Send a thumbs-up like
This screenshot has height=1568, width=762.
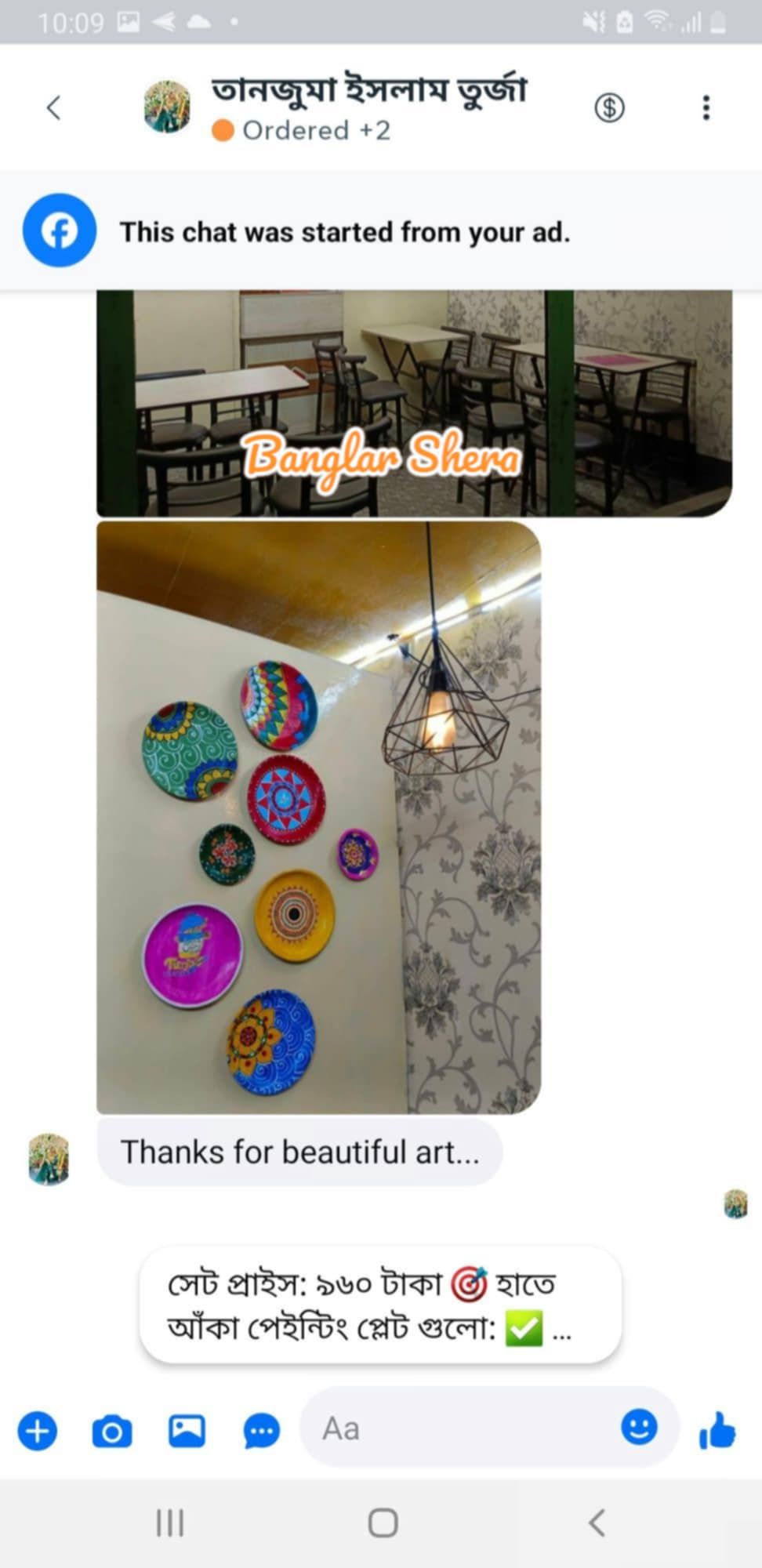point(717,1431)
